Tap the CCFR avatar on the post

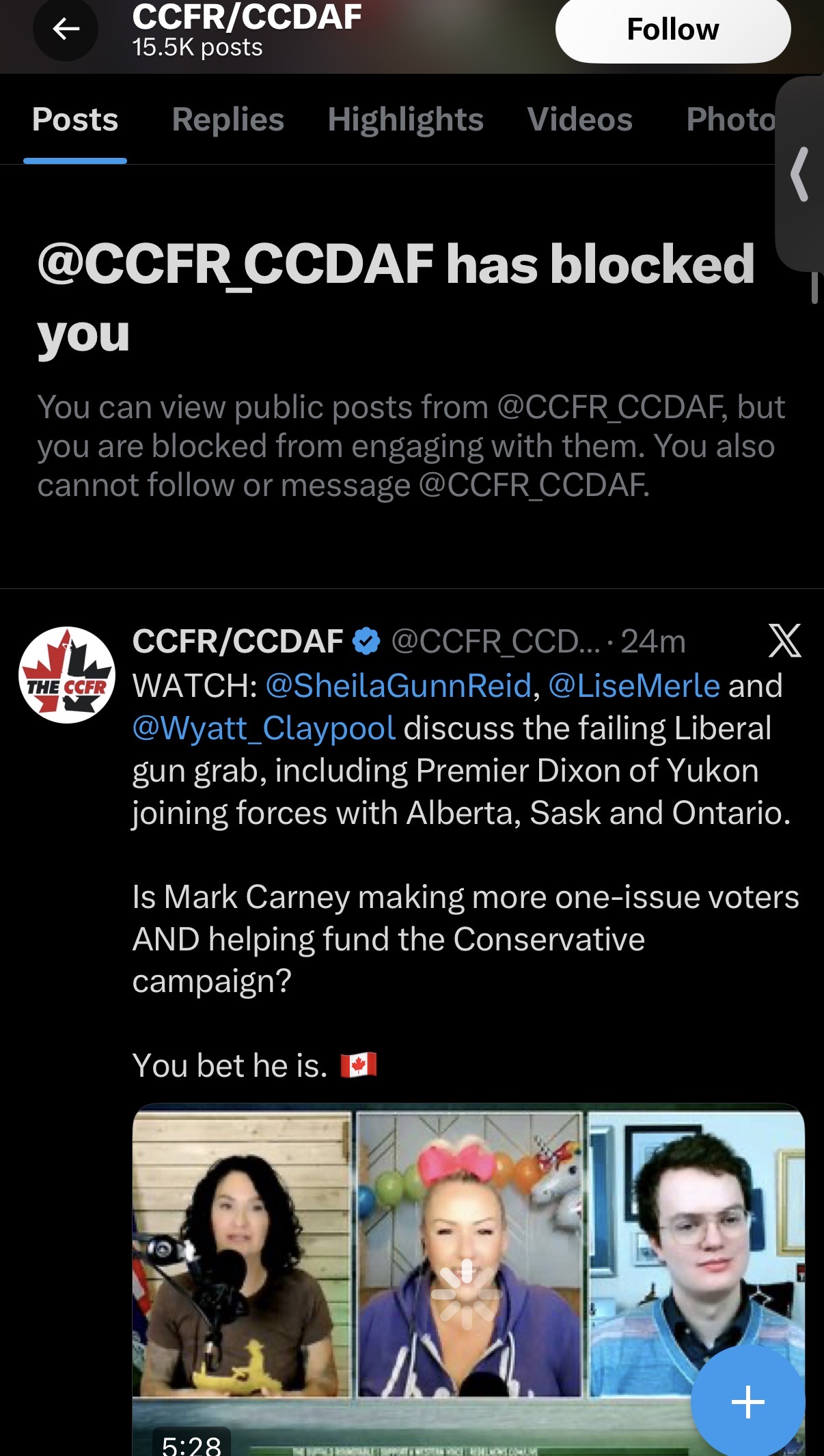[x=66, y=675]
